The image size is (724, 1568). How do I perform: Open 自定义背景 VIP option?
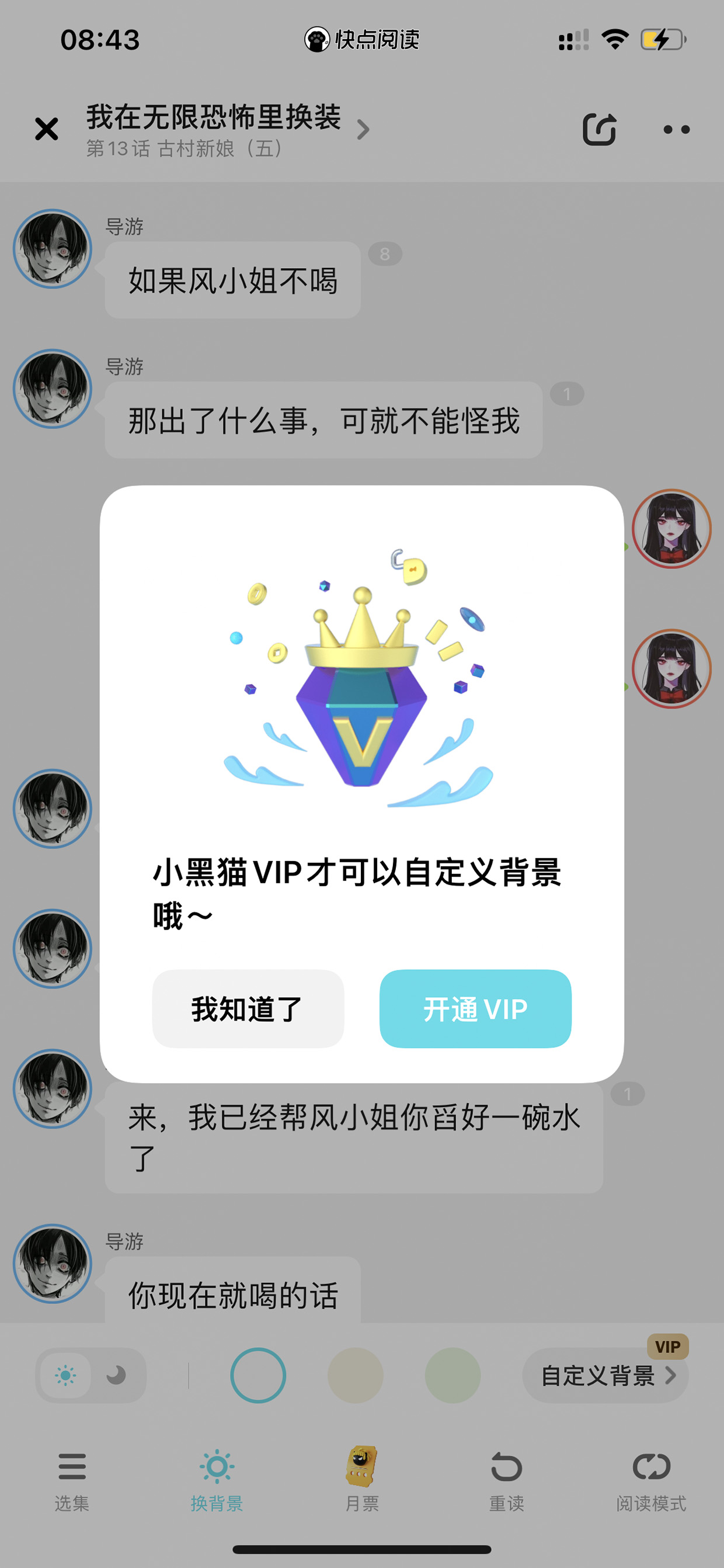605,1375
